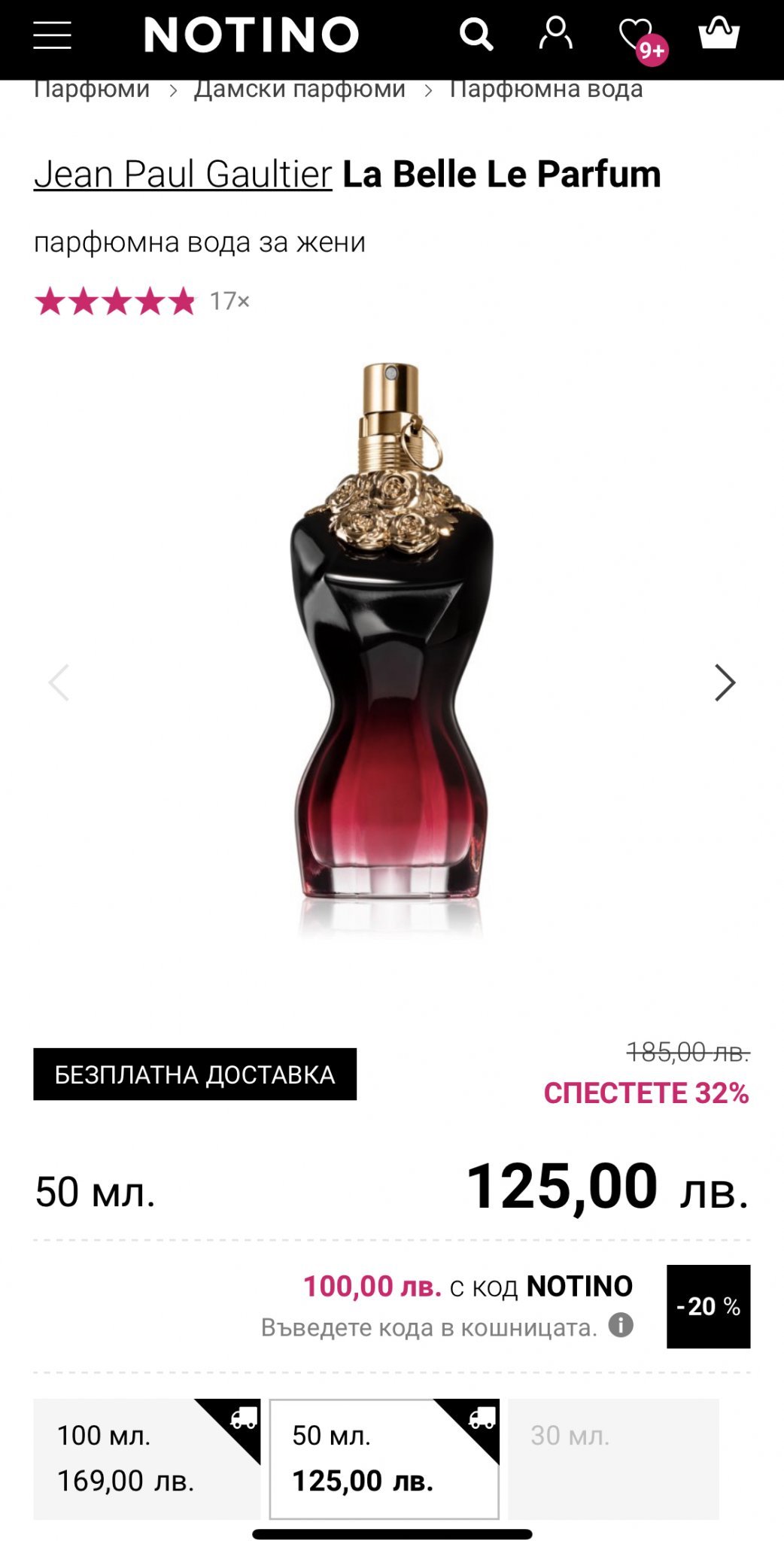Open the shopping basket
Image resolution: width=784 pixels, height=1541 pixels.
tap(719, 34)
